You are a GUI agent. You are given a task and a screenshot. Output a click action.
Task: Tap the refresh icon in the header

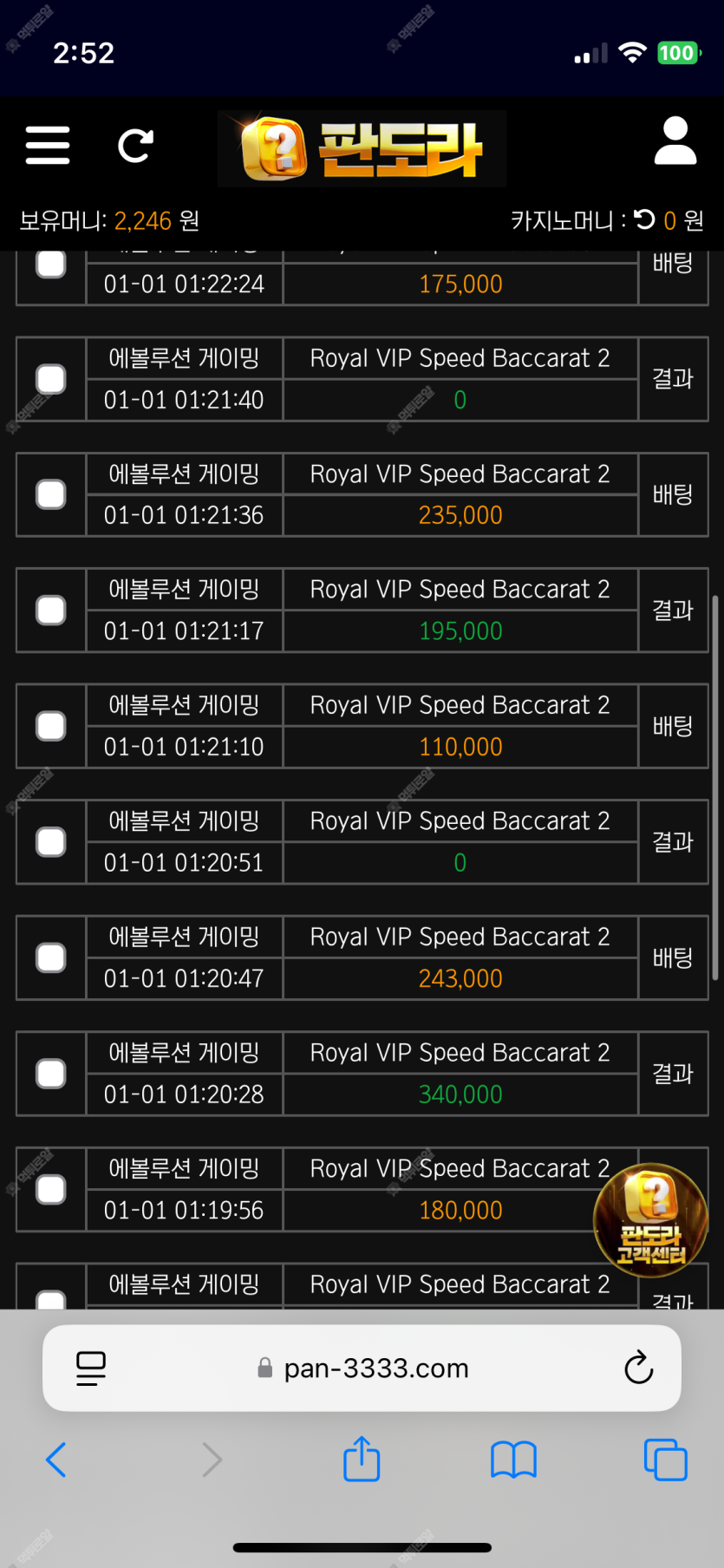click(135, 146)
